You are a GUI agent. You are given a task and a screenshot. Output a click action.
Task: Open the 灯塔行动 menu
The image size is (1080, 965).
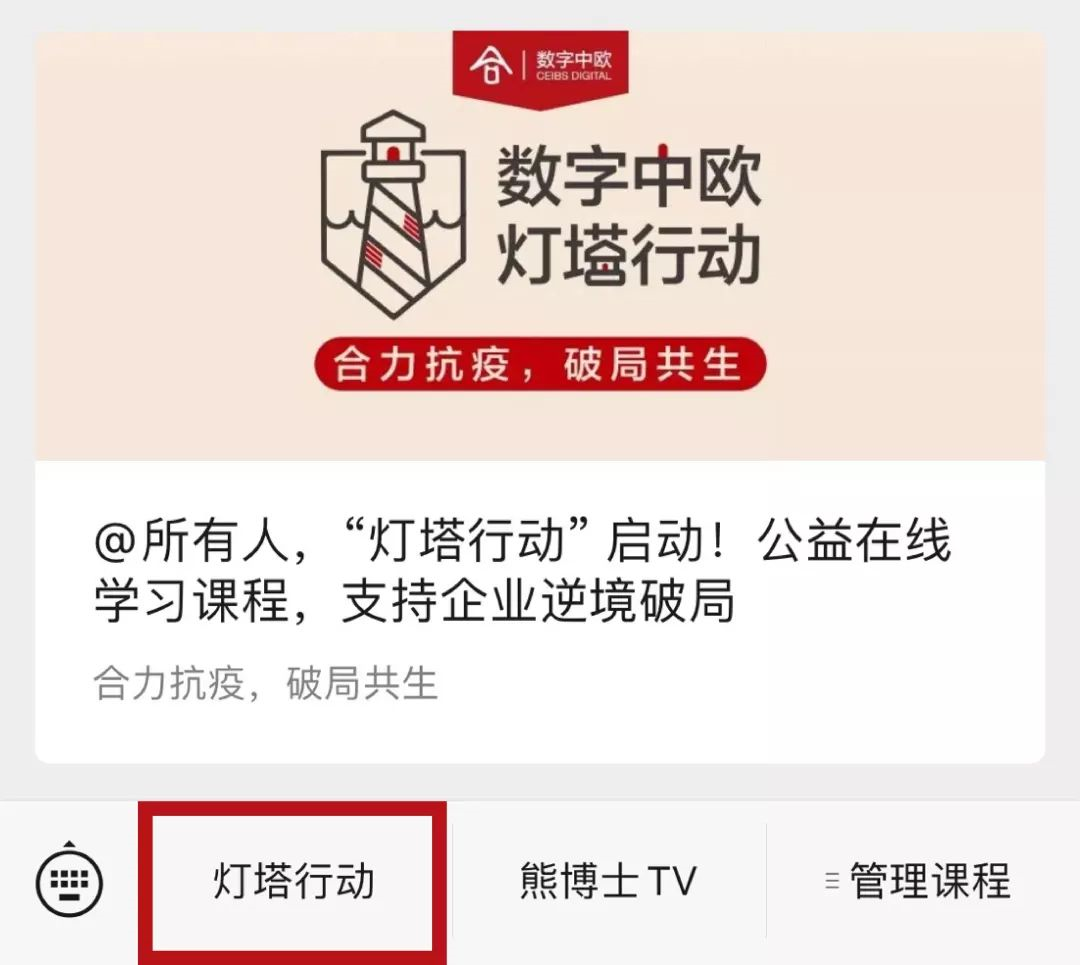click(x=293, y=882)
